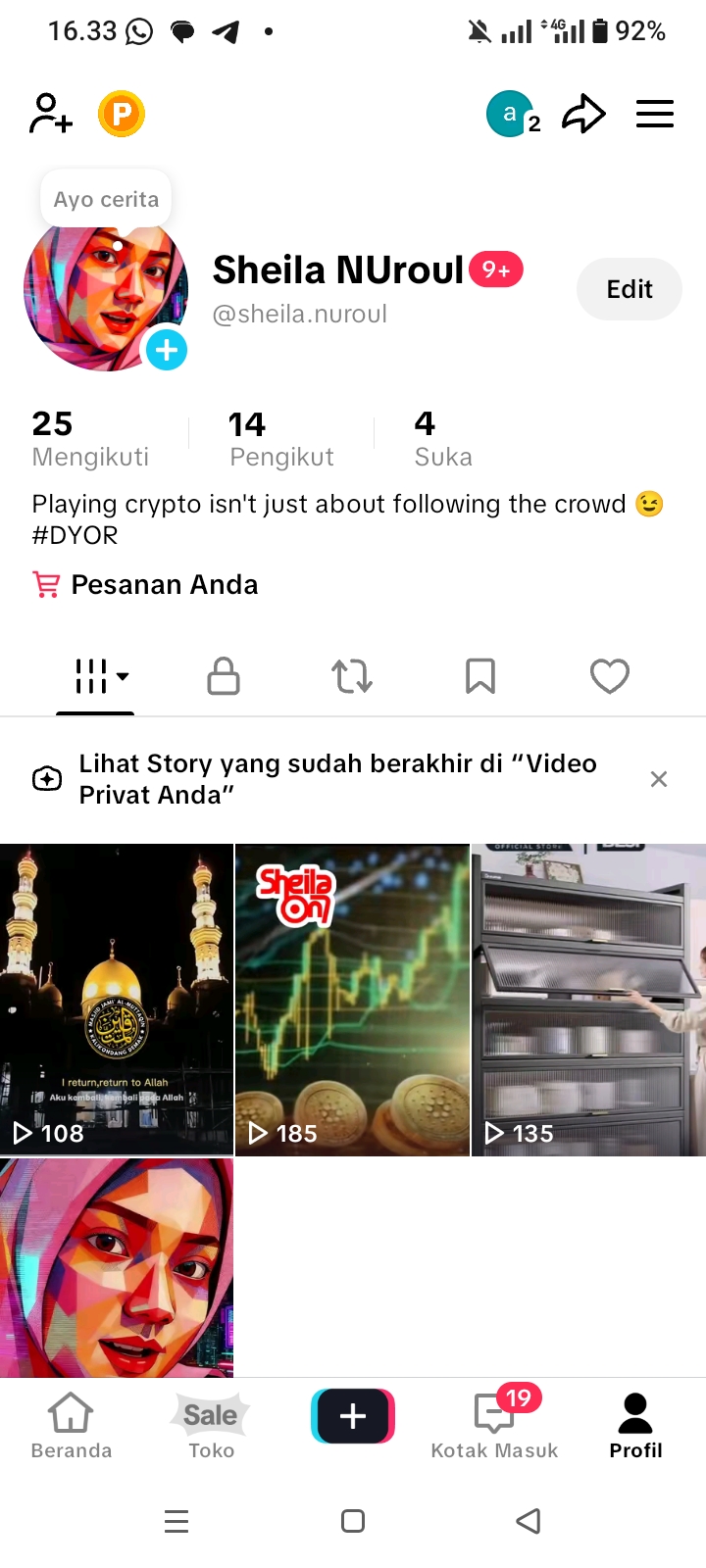
Task: Switch to the liked videos heart tab
Action: pyautogui.click(x=609, y=676)
